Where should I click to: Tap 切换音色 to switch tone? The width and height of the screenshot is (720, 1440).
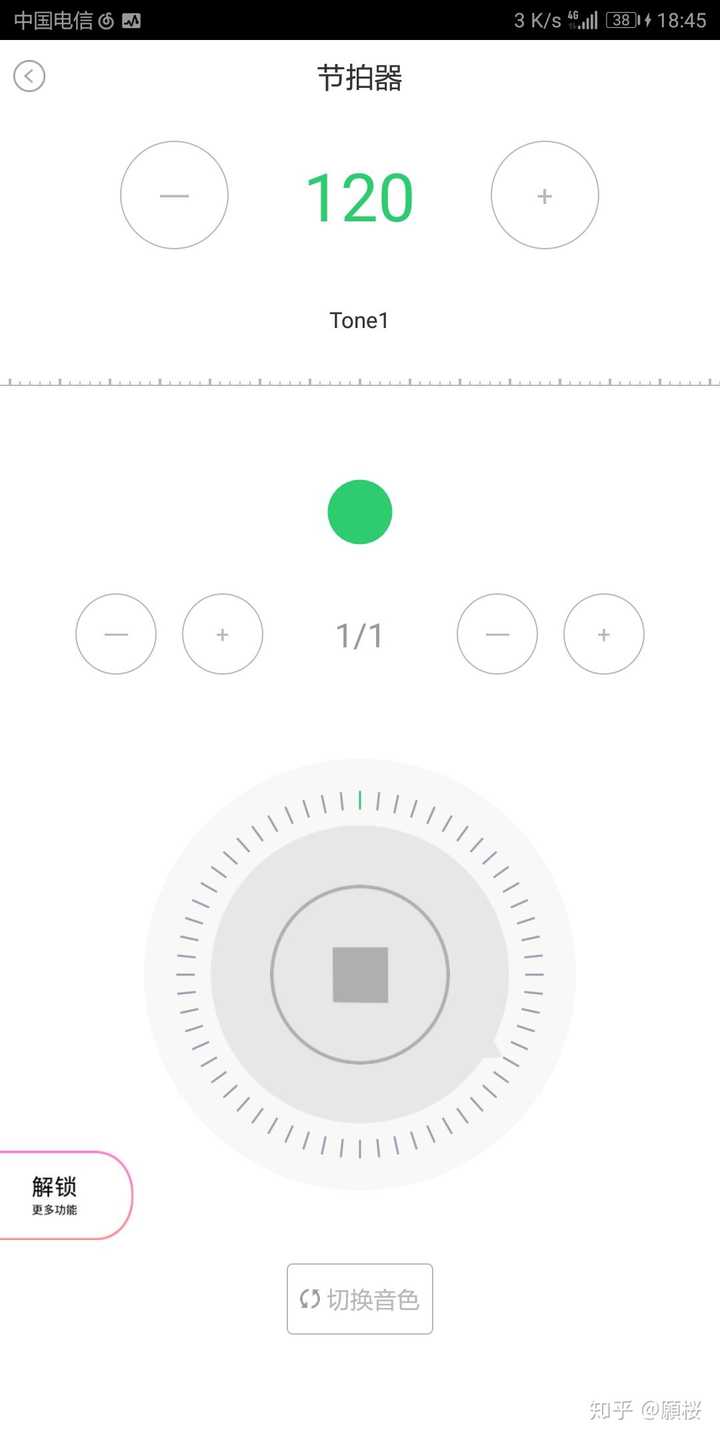tap(360, 1299)
